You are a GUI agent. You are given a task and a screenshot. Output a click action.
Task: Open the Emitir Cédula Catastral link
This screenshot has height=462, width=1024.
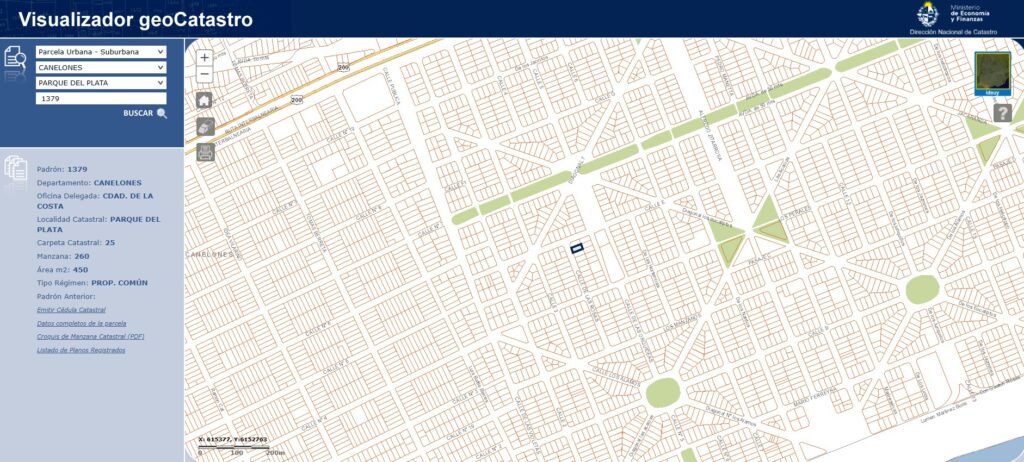[71, 310]
